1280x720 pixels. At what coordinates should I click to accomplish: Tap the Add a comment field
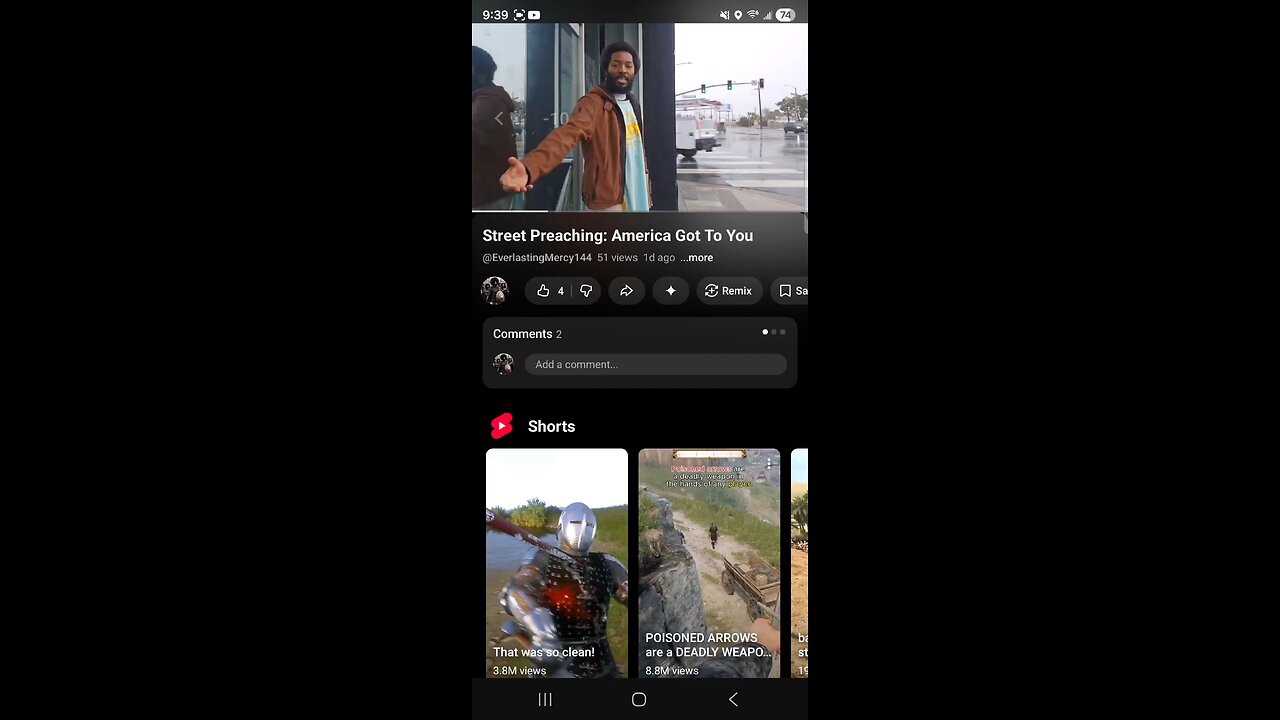tap(655, 365)
